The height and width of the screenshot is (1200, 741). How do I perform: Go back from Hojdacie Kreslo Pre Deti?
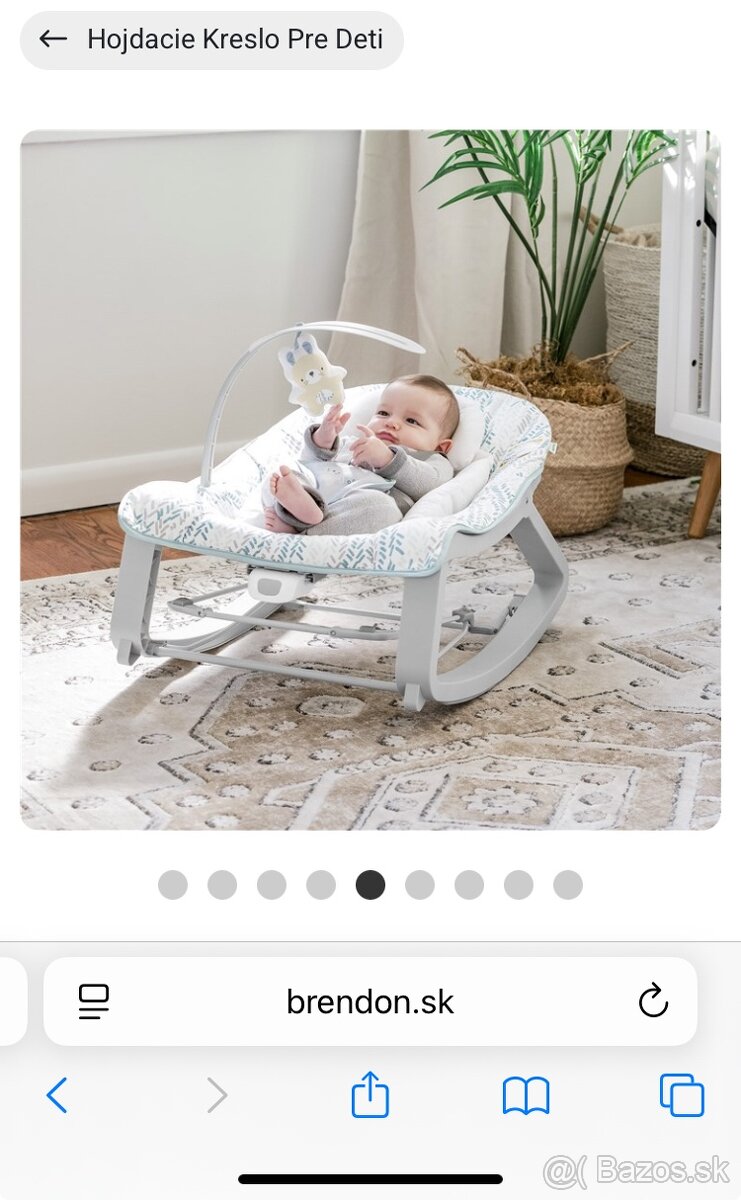(x=53, y=40)
